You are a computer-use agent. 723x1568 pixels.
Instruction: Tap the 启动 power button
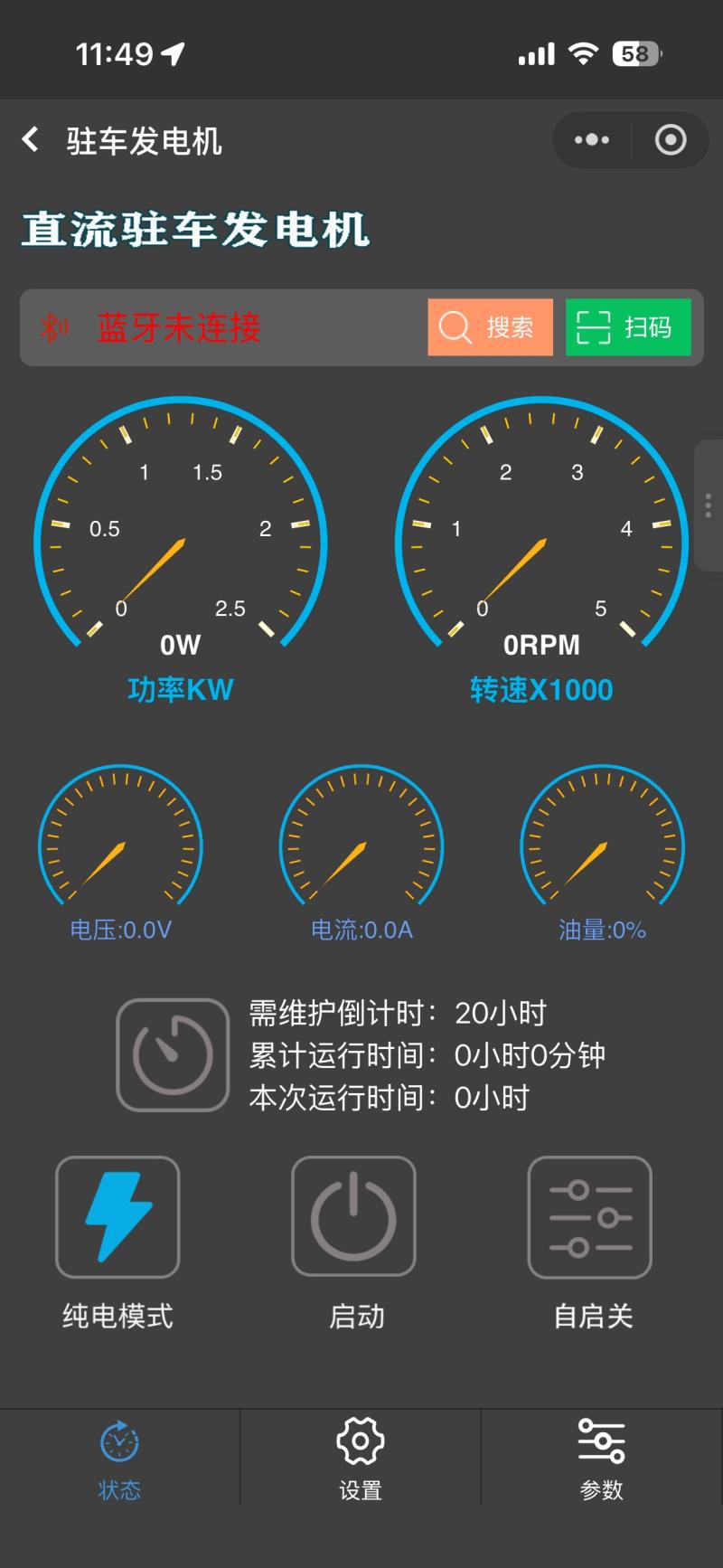point(353,1217)
